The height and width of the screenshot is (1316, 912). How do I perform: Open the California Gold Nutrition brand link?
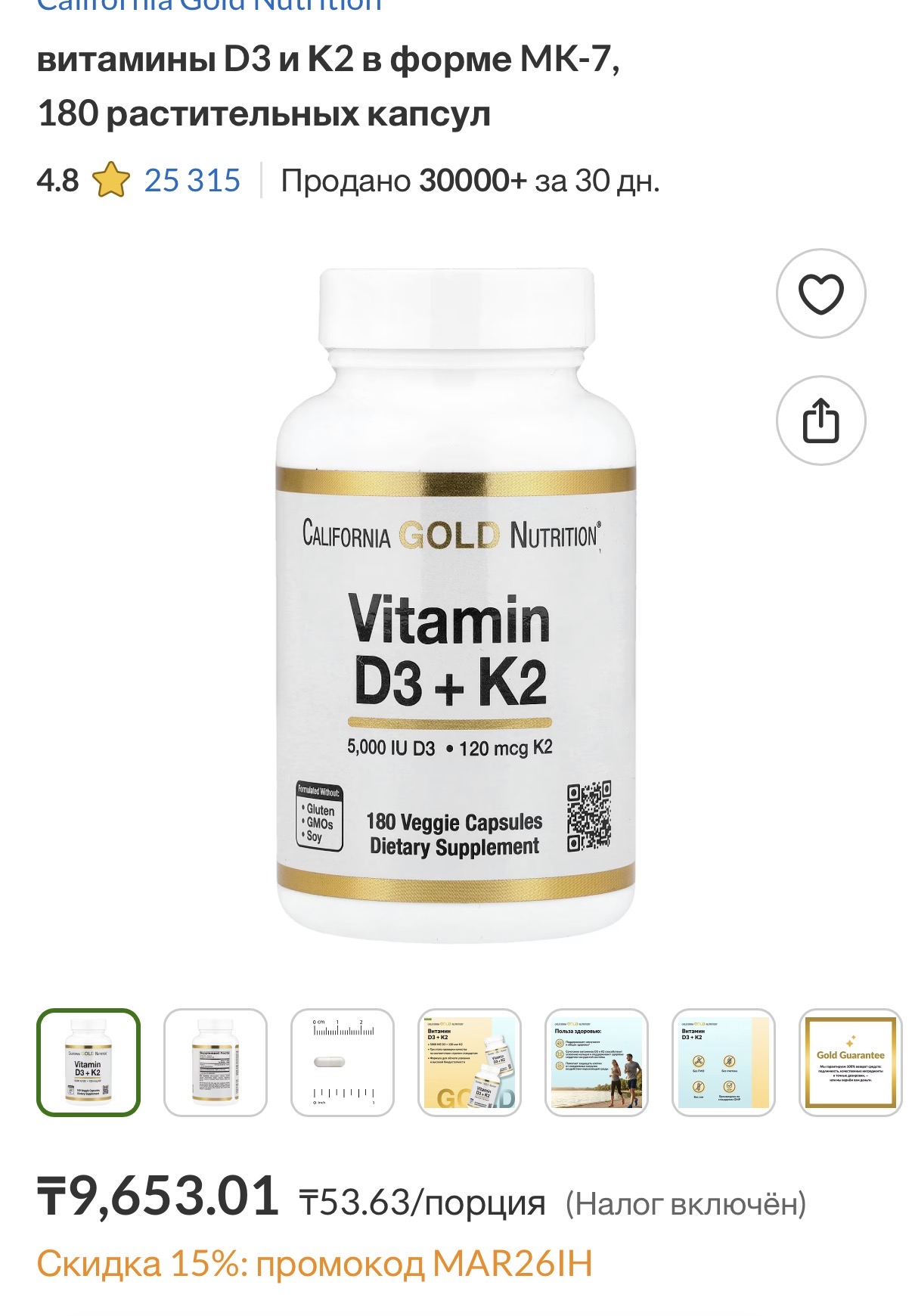pos(209,6)
